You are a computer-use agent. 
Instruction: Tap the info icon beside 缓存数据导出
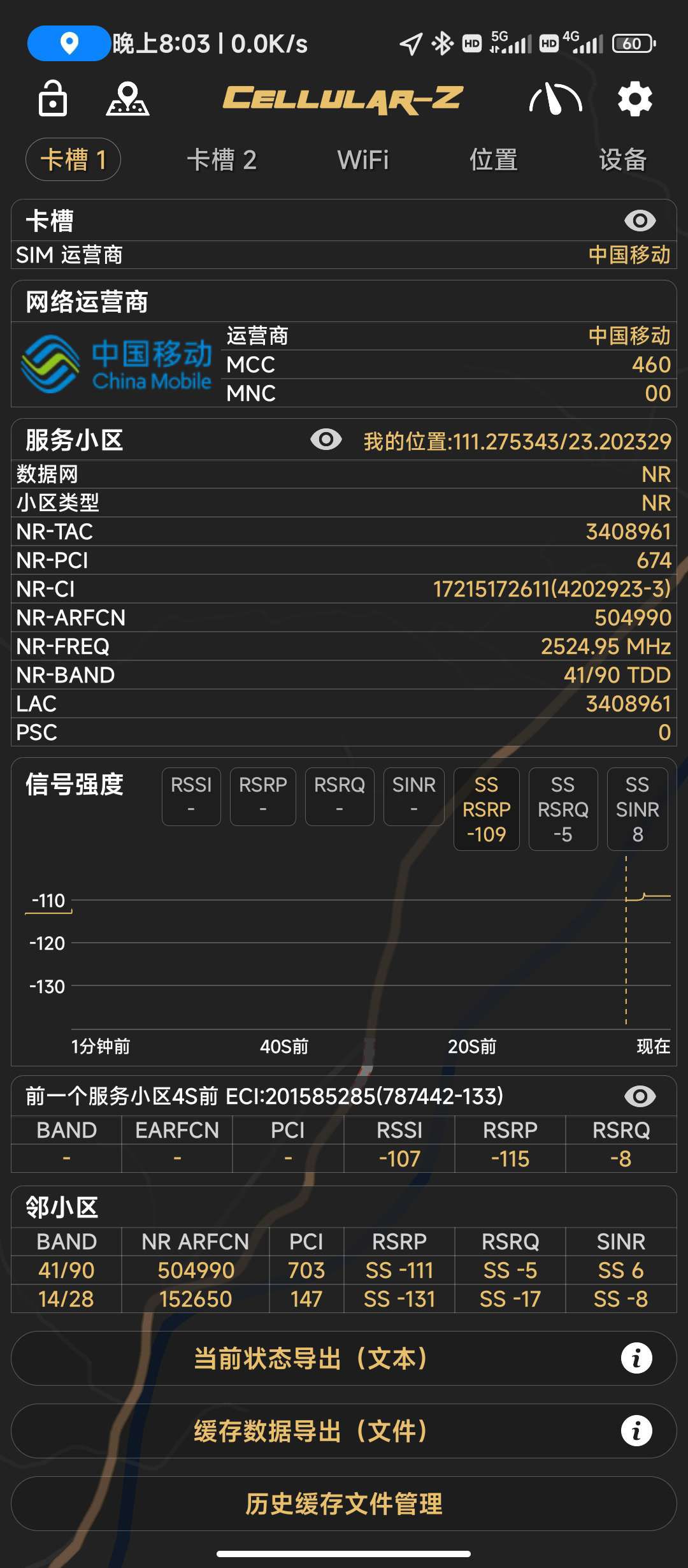[635, 1430]
